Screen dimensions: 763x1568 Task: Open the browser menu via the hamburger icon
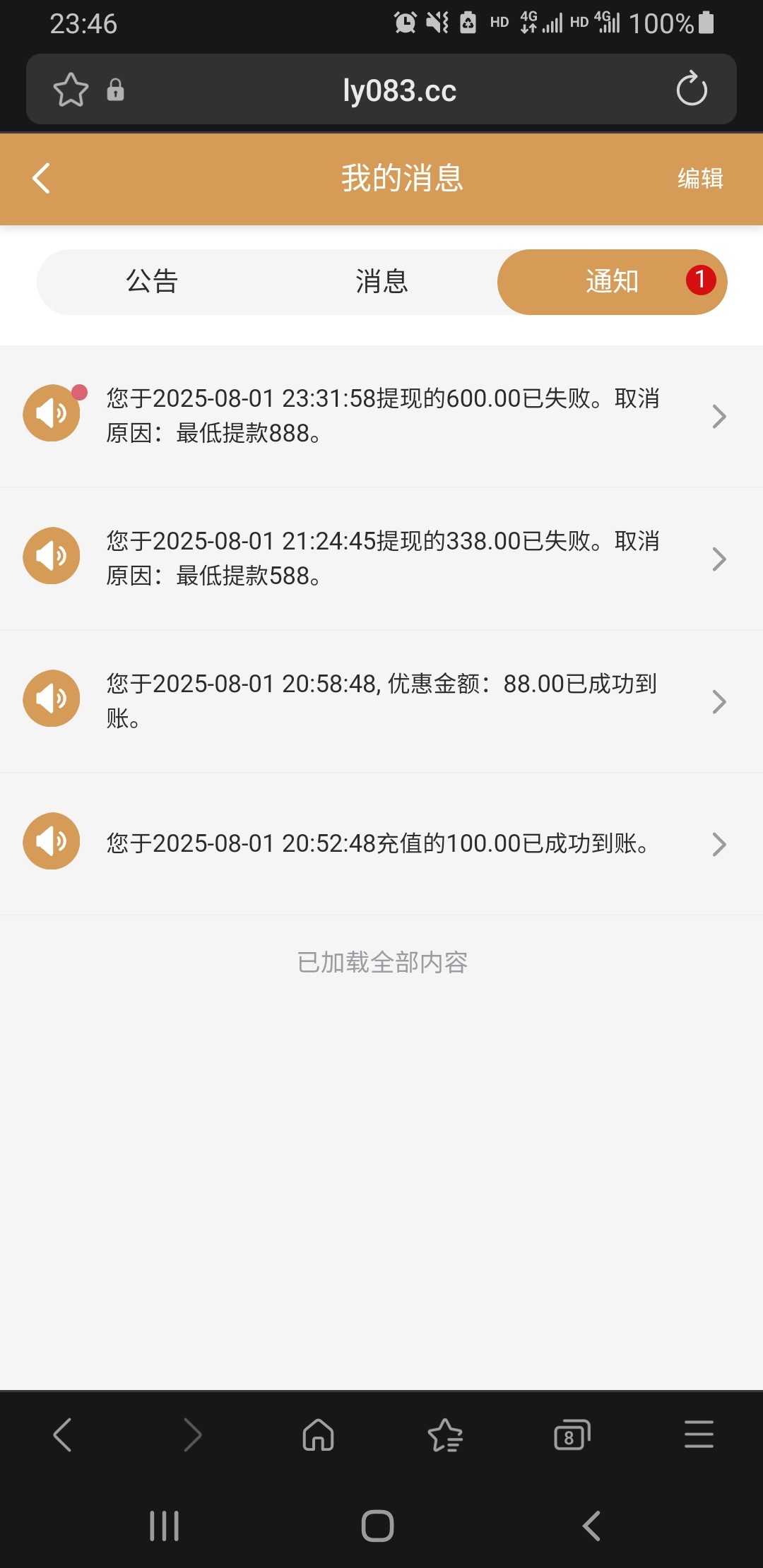[x=699, y=1435]
